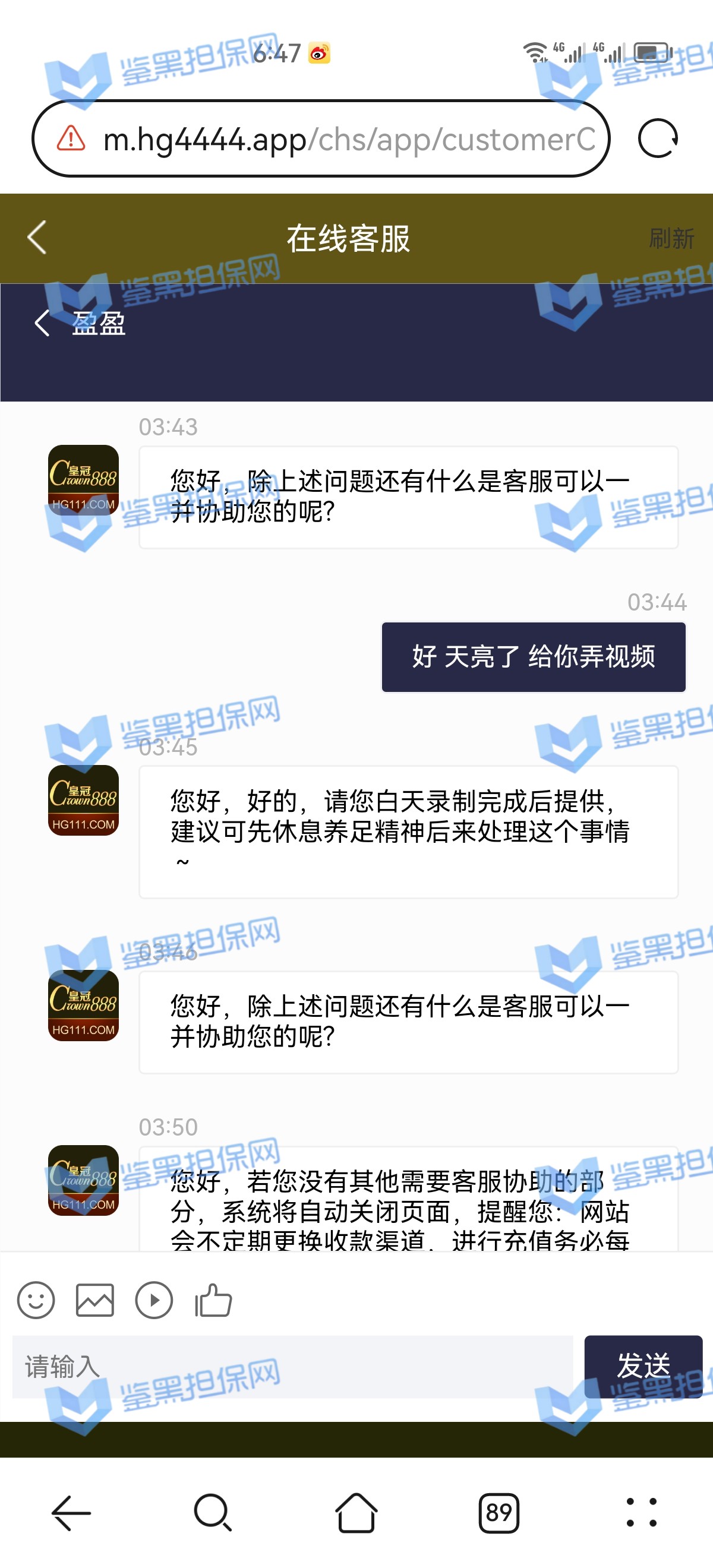Send the message with 发送
This screenshot has height=1568, width=713.
tap(643, 1366)
